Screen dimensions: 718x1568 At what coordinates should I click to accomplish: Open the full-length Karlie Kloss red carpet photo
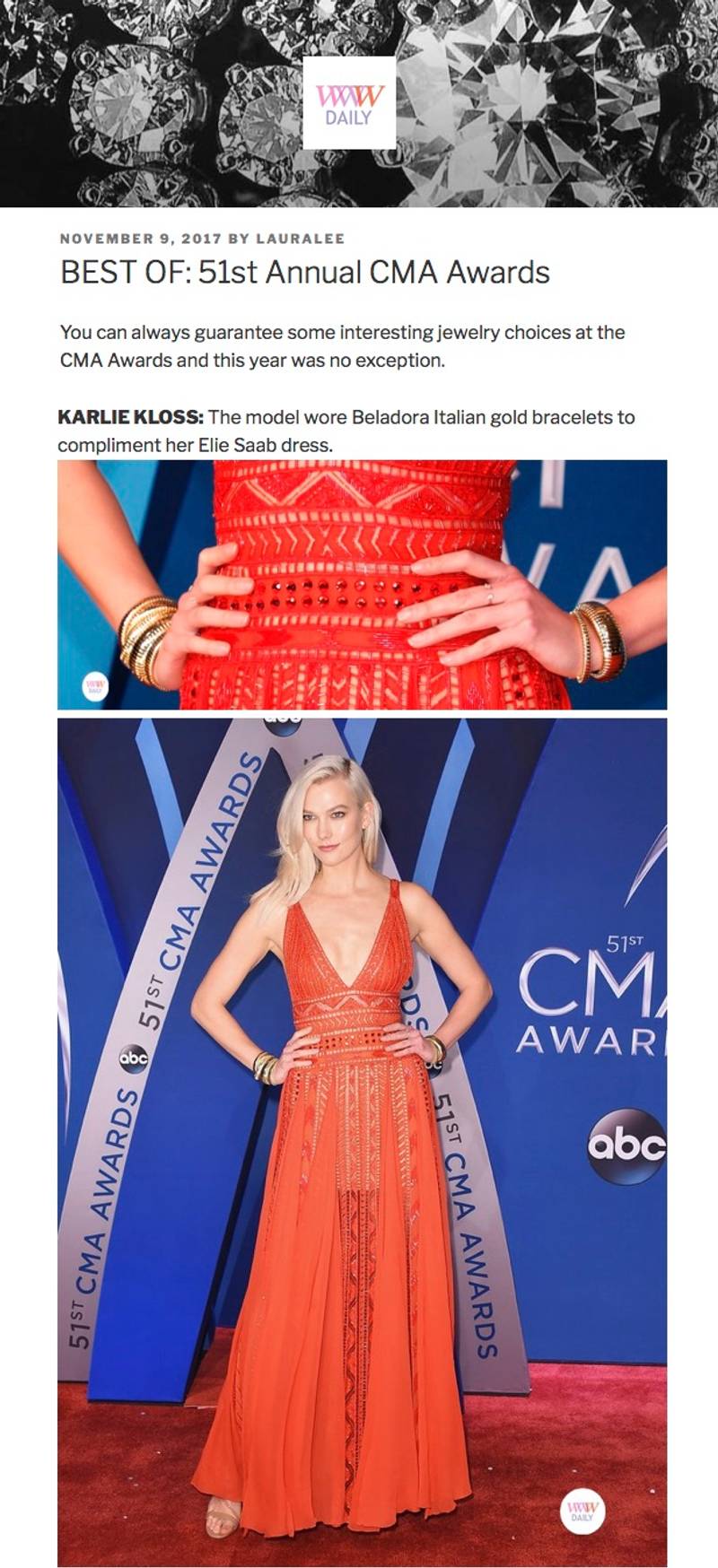362,1141
